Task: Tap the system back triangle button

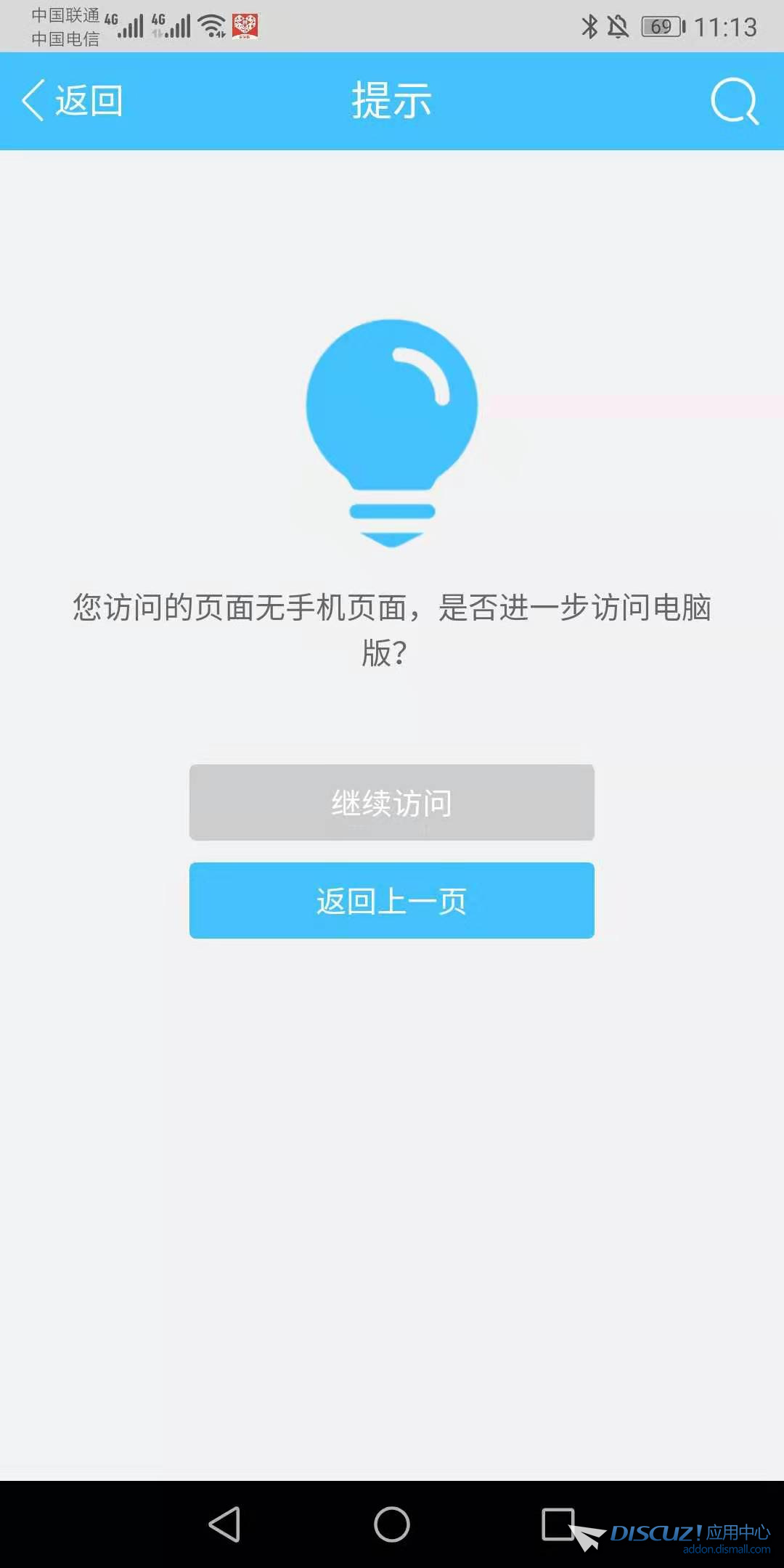Action: pyautogui.click(x=224, y=1523)
